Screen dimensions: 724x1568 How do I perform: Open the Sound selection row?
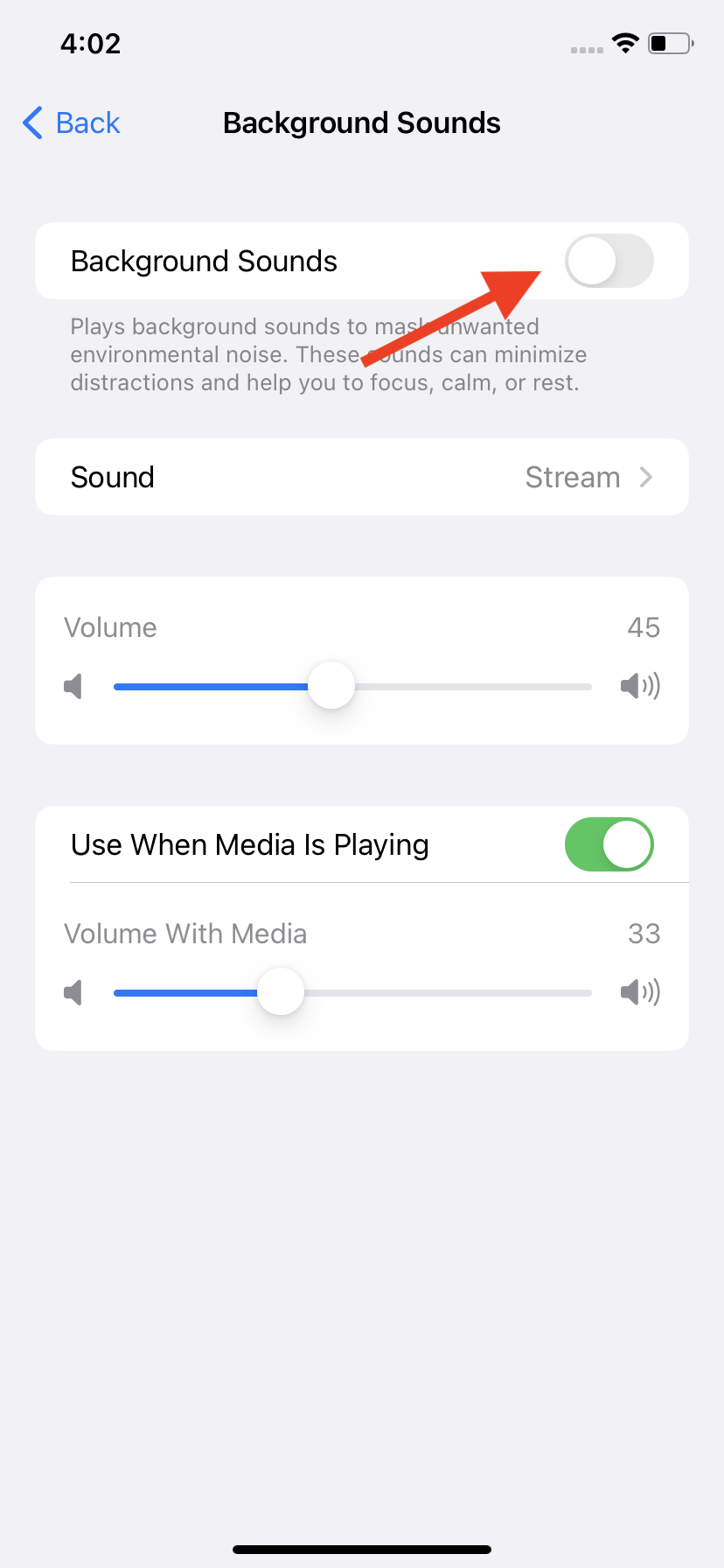pyautogui.click(x=362, y=477)
